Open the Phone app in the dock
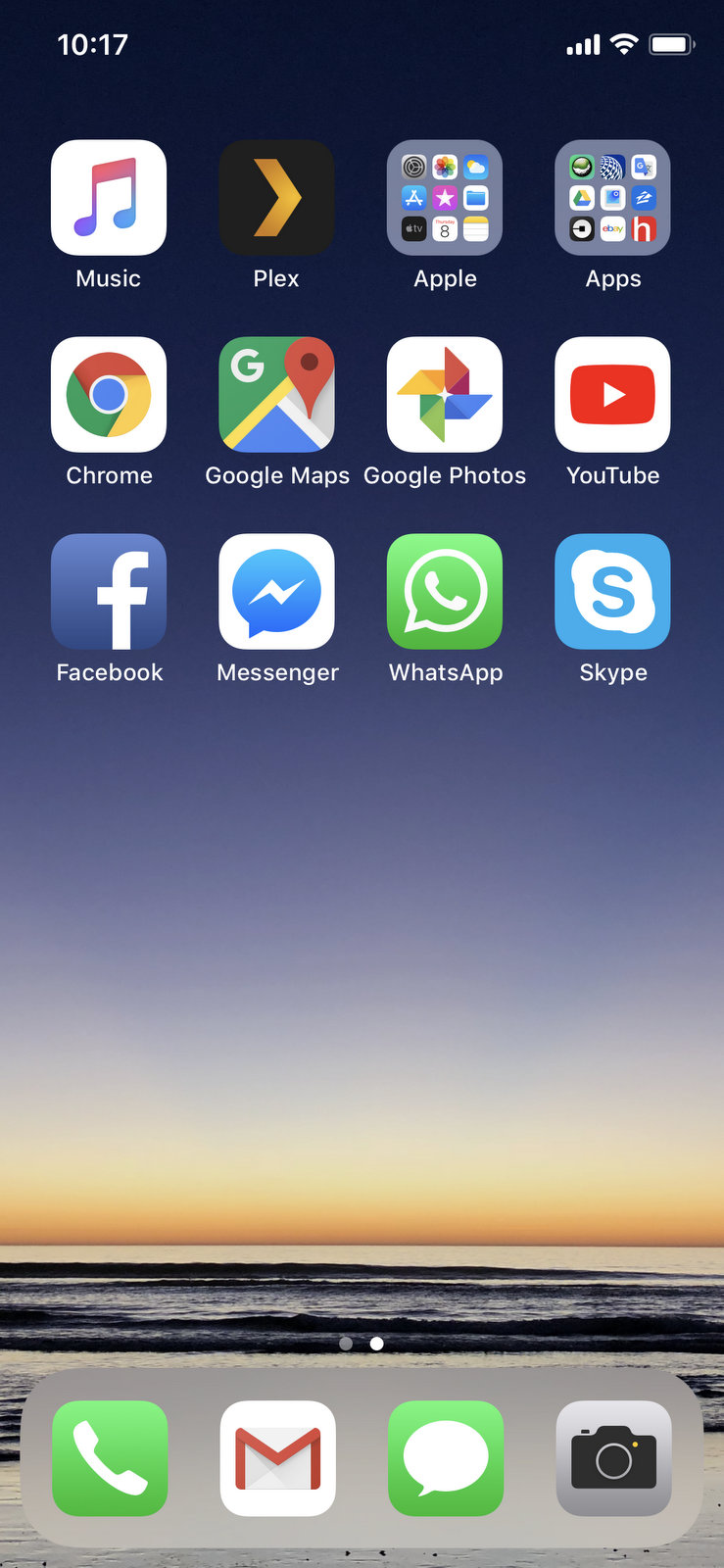This screenshot has width=724, height=1568. click(110, 1458)
